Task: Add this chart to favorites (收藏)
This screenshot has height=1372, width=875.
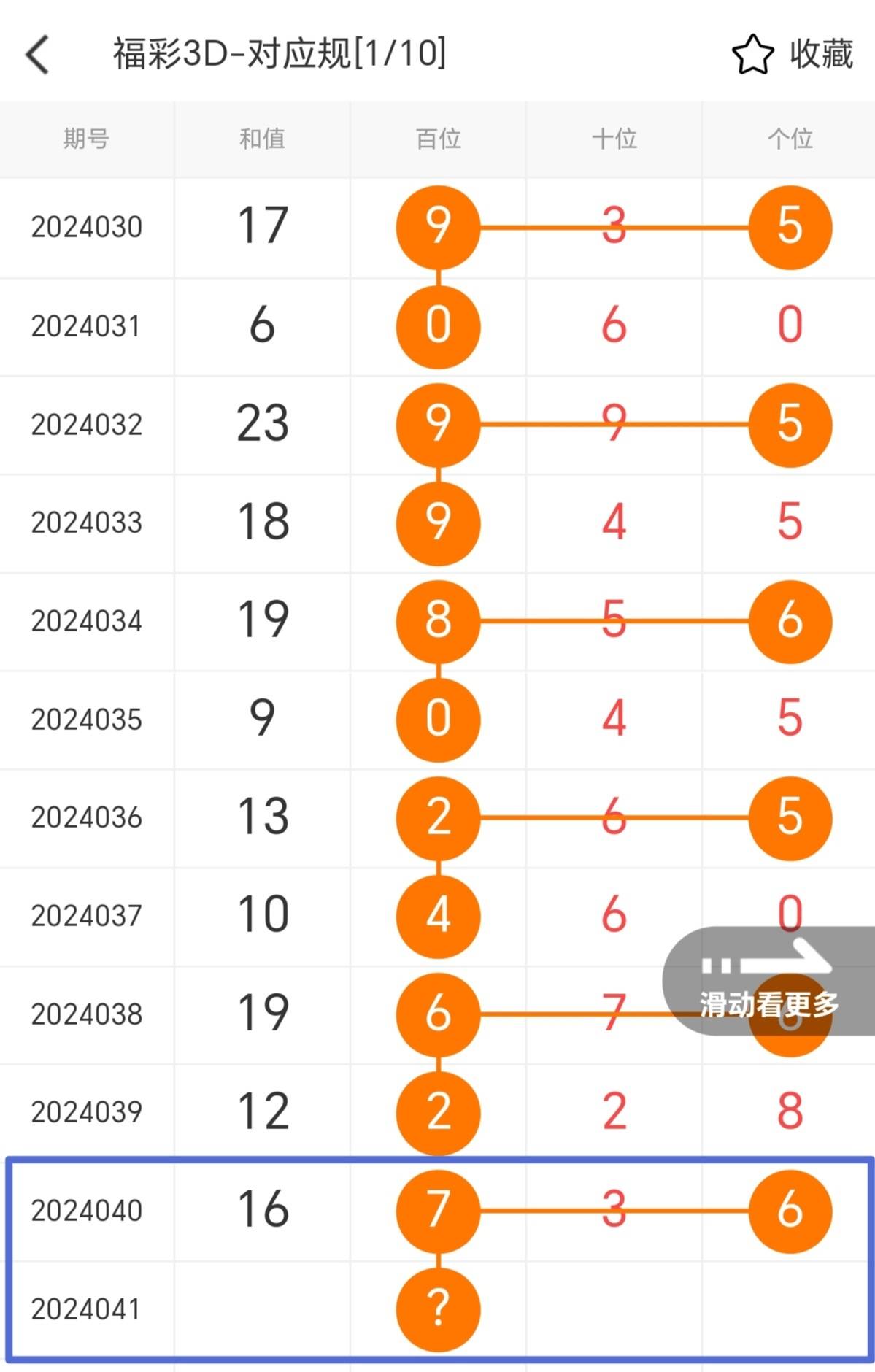Action: click(792, 54)
